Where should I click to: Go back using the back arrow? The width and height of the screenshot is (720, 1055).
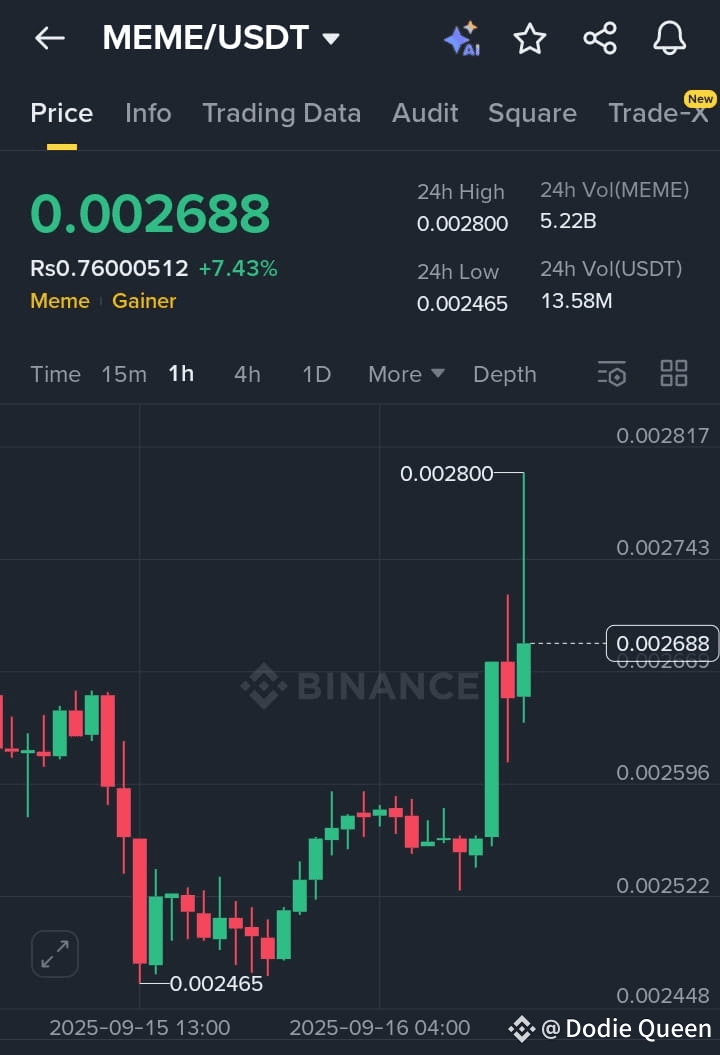pyautogui.click(x=49, y=39)
